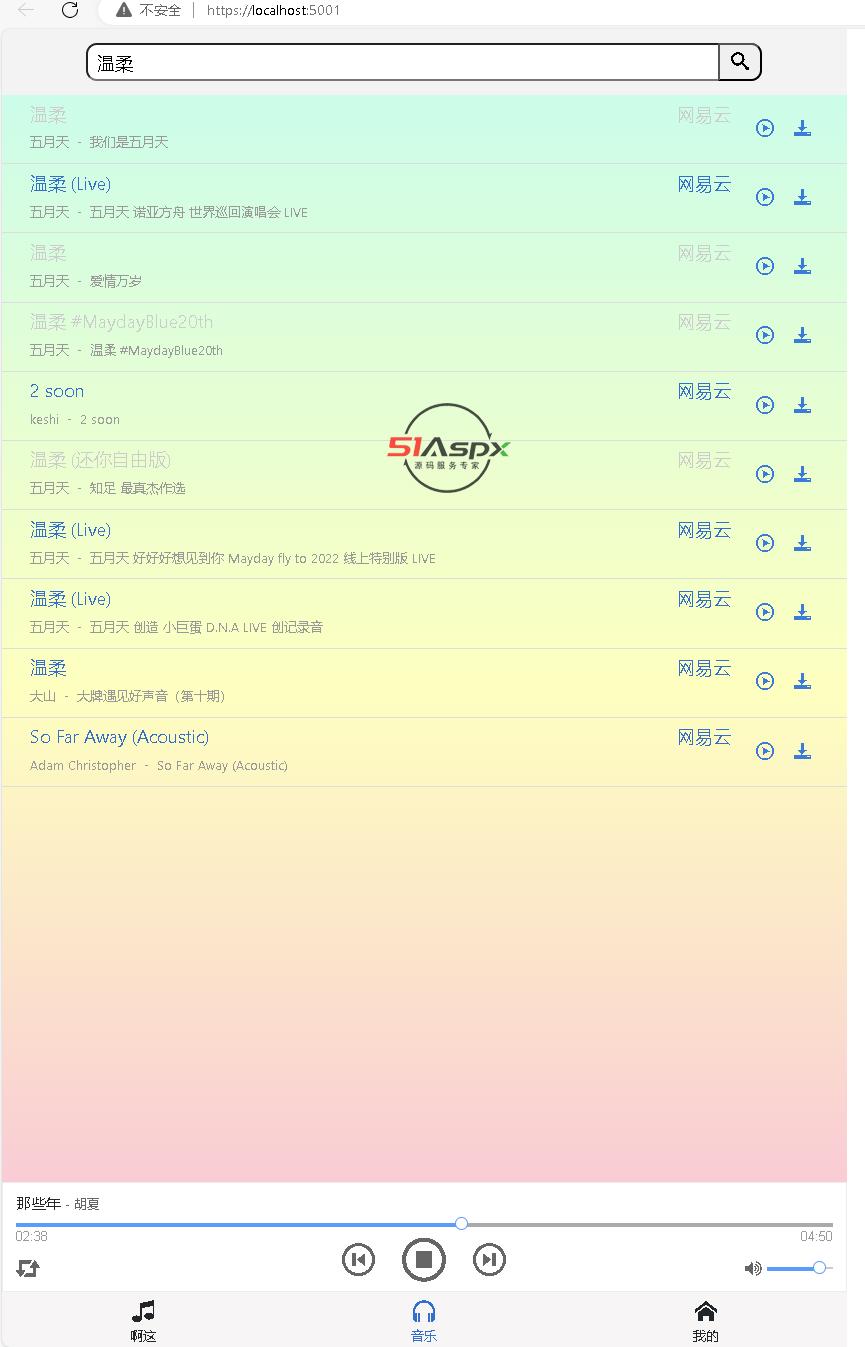Toggle the repeat mode icon
The width and height of the screenshot is (865, 1347).
(28, 1268)
